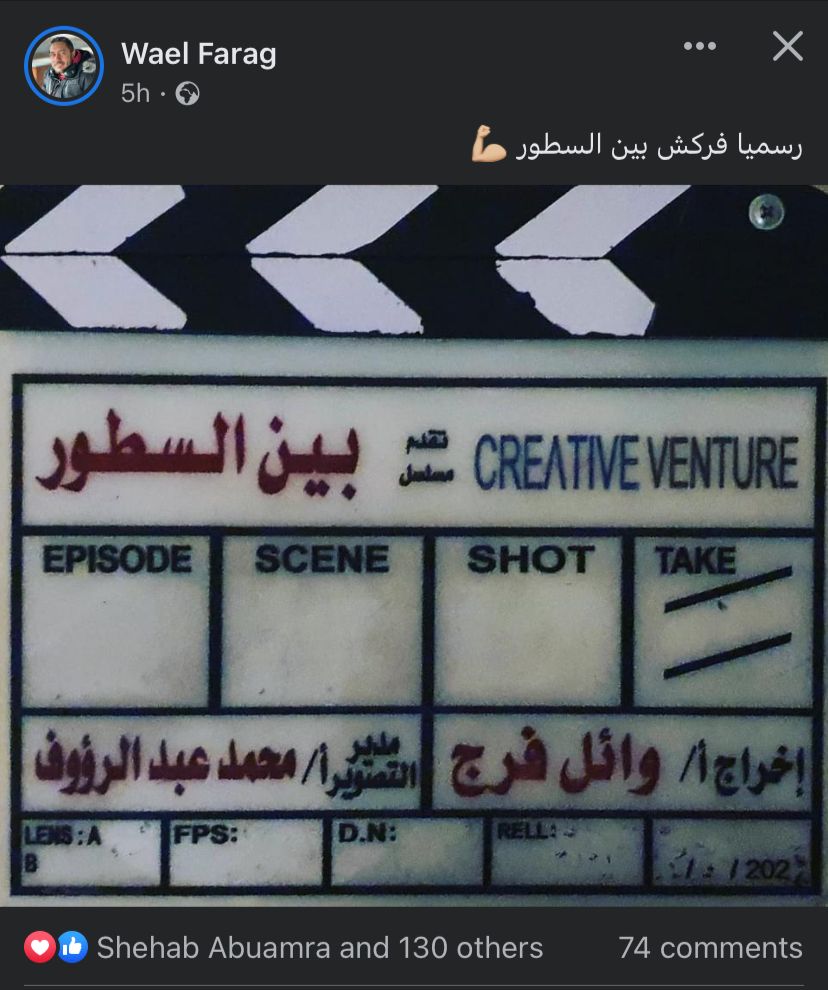Close this post with the X
The width and height of the screenshot is (828, 990).
coord(787,46)
